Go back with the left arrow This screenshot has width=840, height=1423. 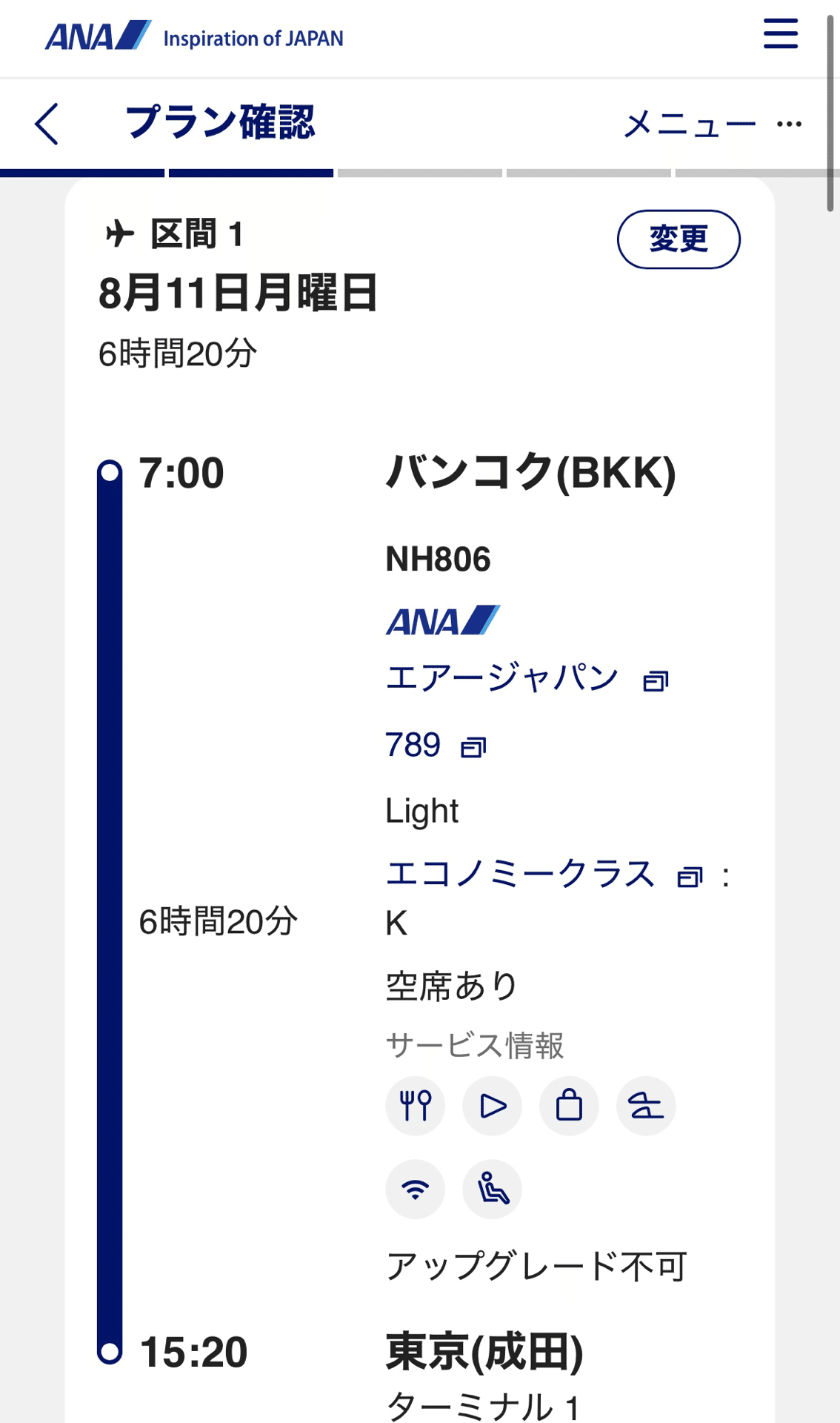47,124
